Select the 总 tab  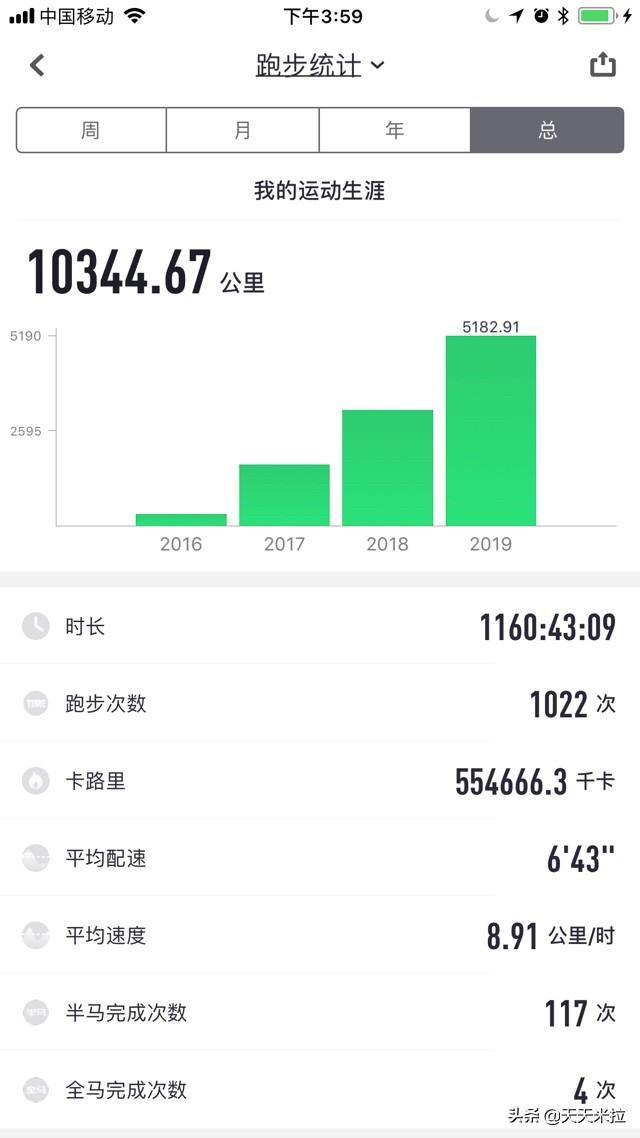click(547, 130)
